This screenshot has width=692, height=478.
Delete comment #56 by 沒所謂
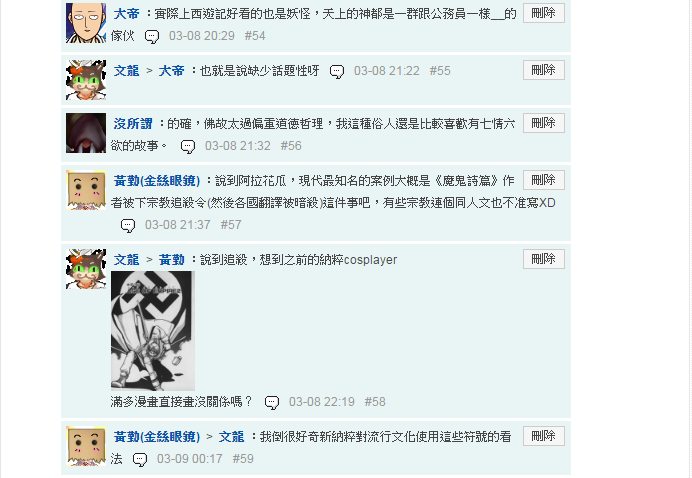tap(543, 123)
